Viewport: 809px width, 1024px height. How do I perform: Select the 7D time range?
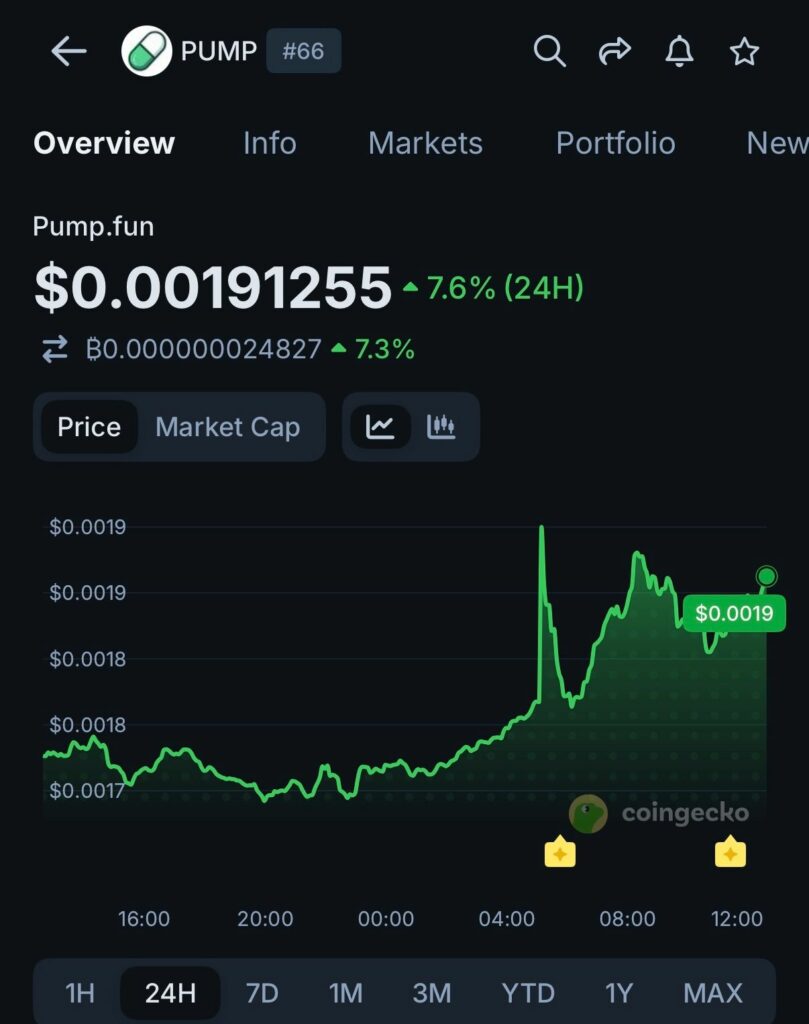[262, 991]
